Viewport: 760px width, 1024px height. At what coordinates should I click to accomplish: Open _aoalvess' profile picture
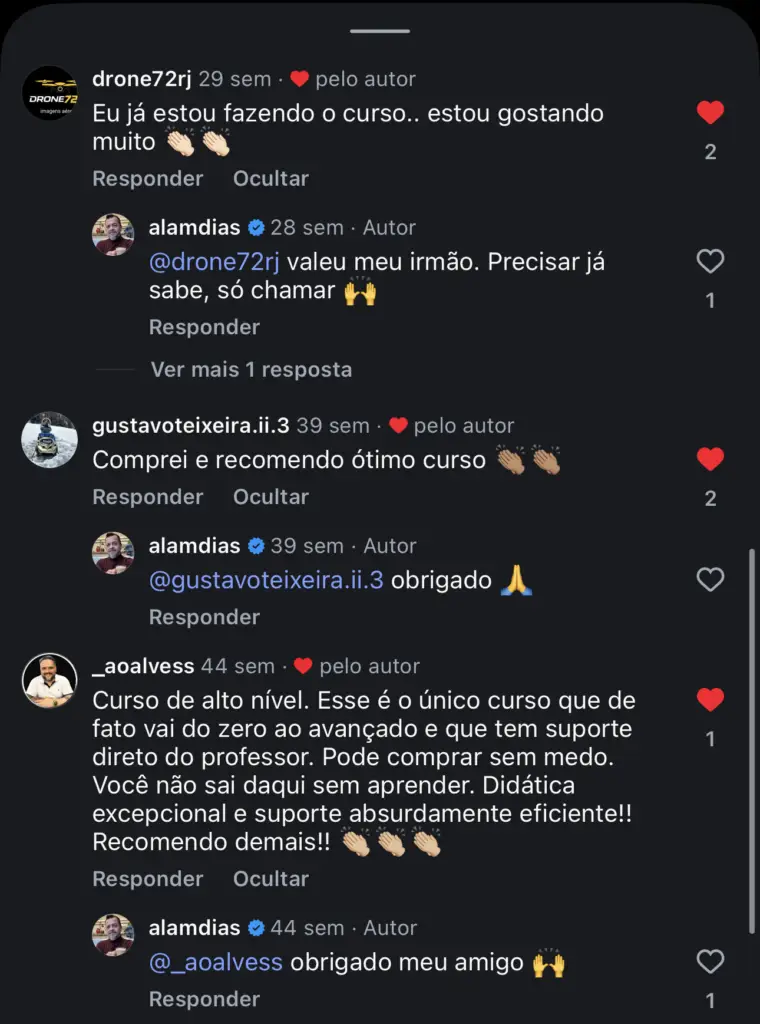(50, 681)
